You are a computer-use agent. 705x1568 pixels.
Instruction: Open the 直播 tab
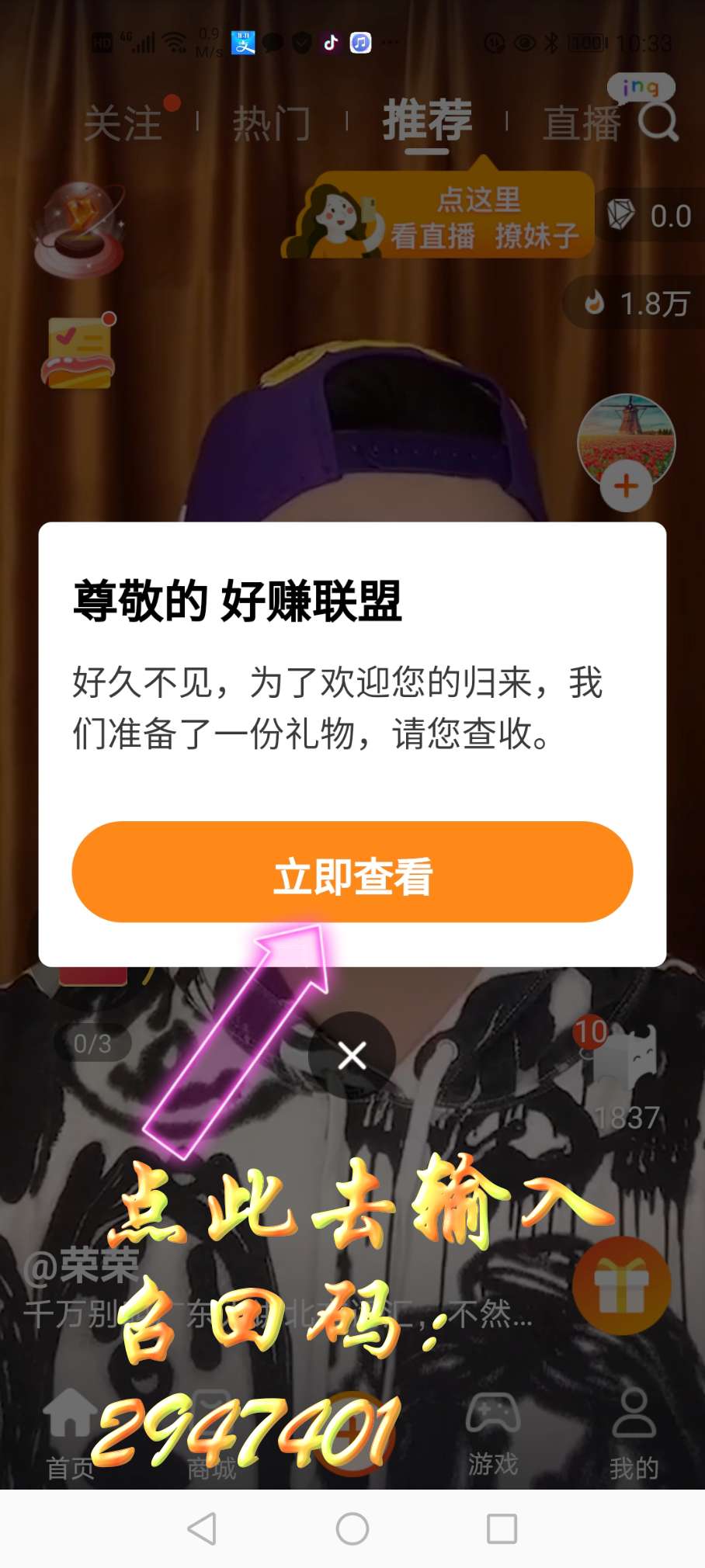[x=581, y=123]
